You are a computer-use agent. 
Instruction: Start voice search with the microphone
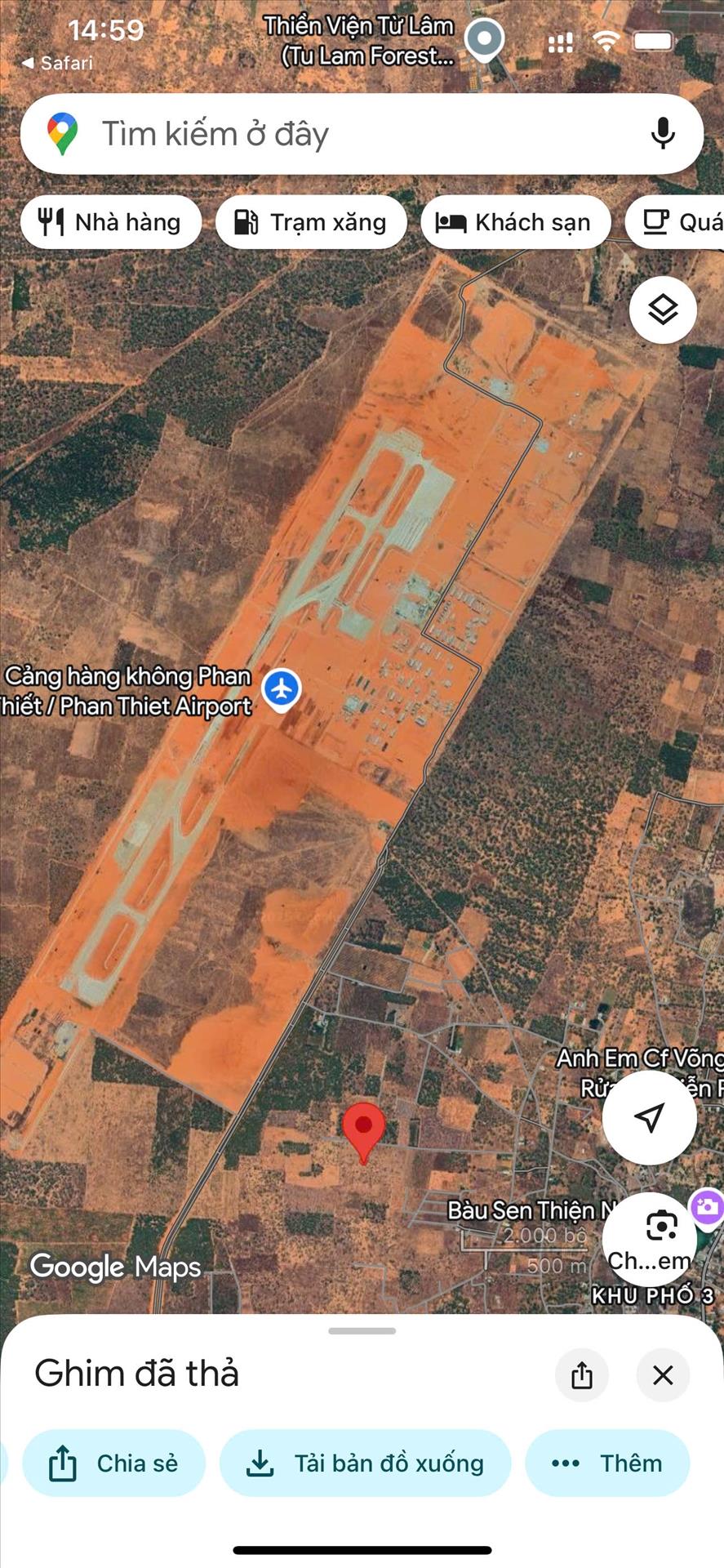[x=663, y=133]
